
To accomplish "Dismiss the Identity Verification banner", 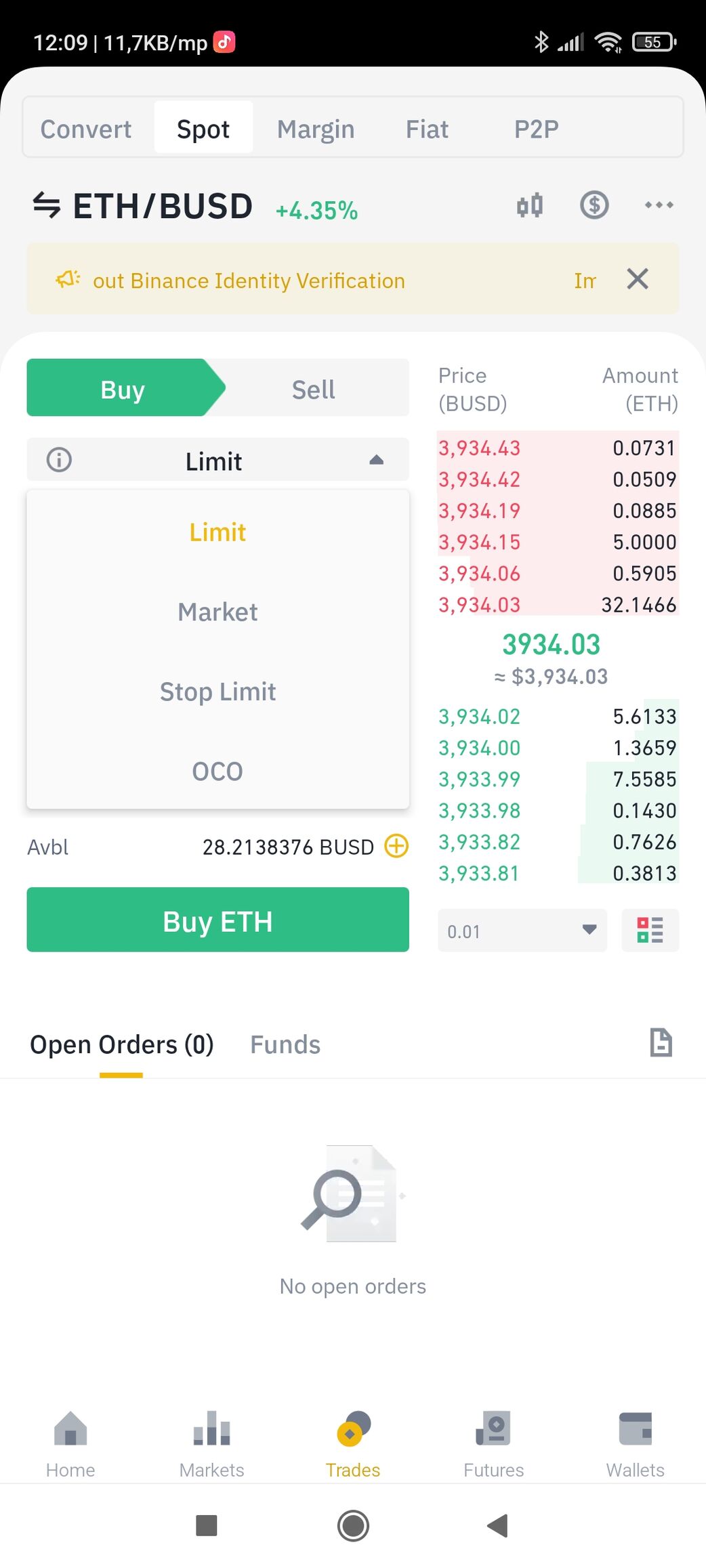I will [x=638, y=278].
